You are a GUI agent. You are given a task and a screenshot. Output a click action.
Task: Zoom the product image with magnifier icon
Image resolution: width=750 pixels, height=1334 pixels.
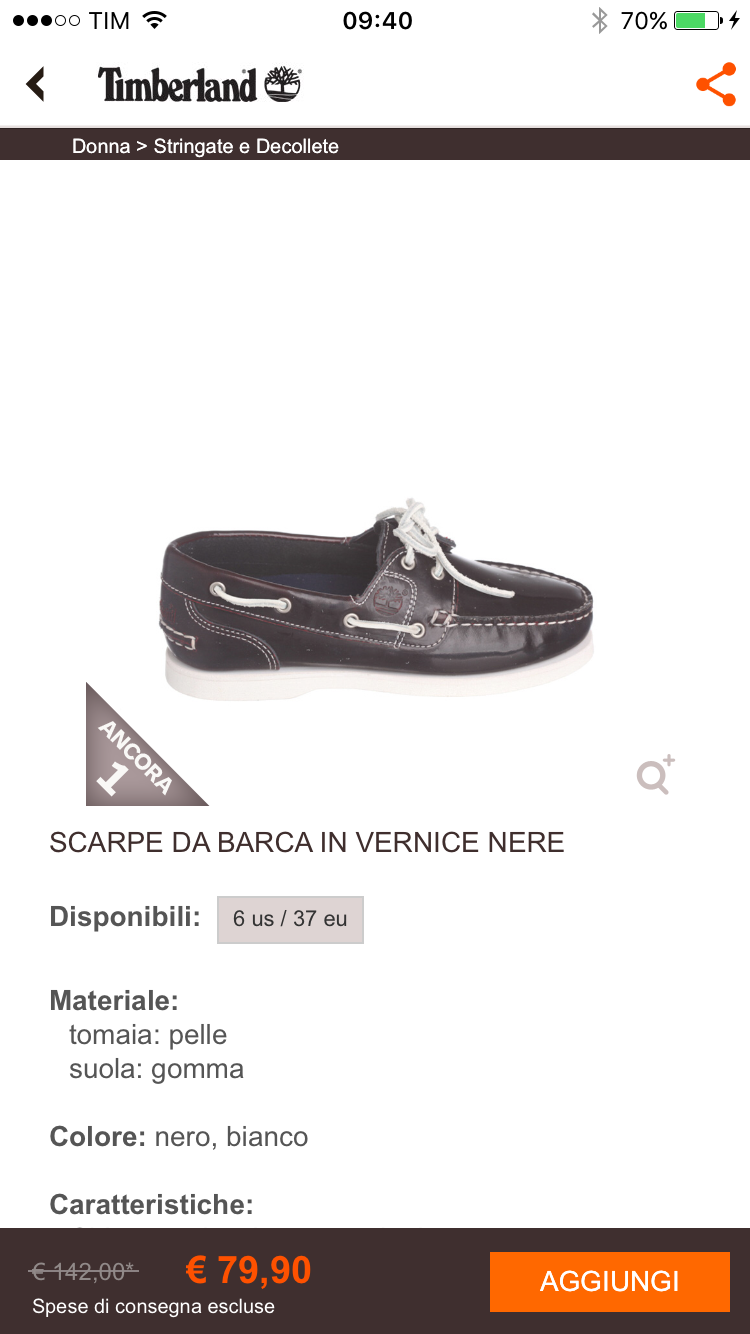(655, 776)
